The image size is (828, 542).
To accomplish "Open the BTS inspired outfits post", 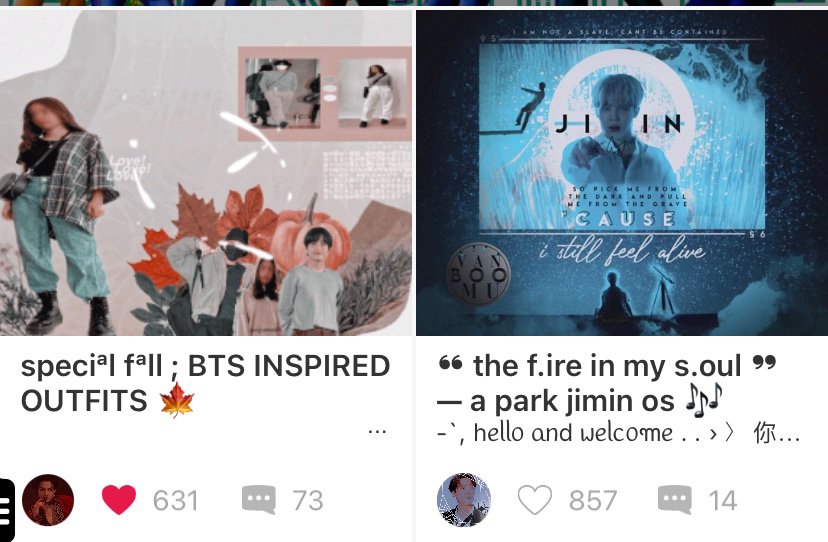I will tap(205, 383).
